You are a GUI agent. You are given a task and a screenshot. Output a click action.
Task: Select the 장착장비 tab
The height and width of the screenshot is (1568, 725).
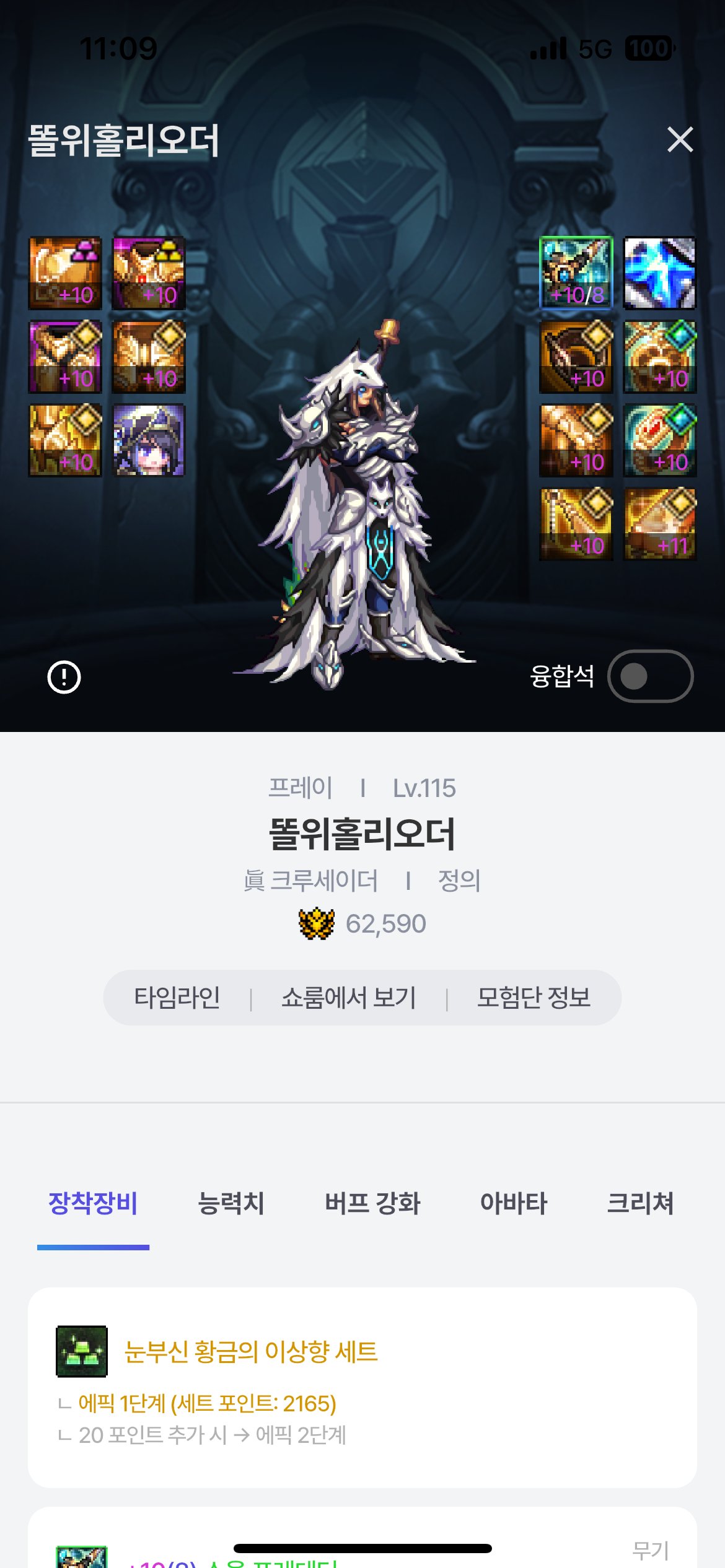(93, 1203)
